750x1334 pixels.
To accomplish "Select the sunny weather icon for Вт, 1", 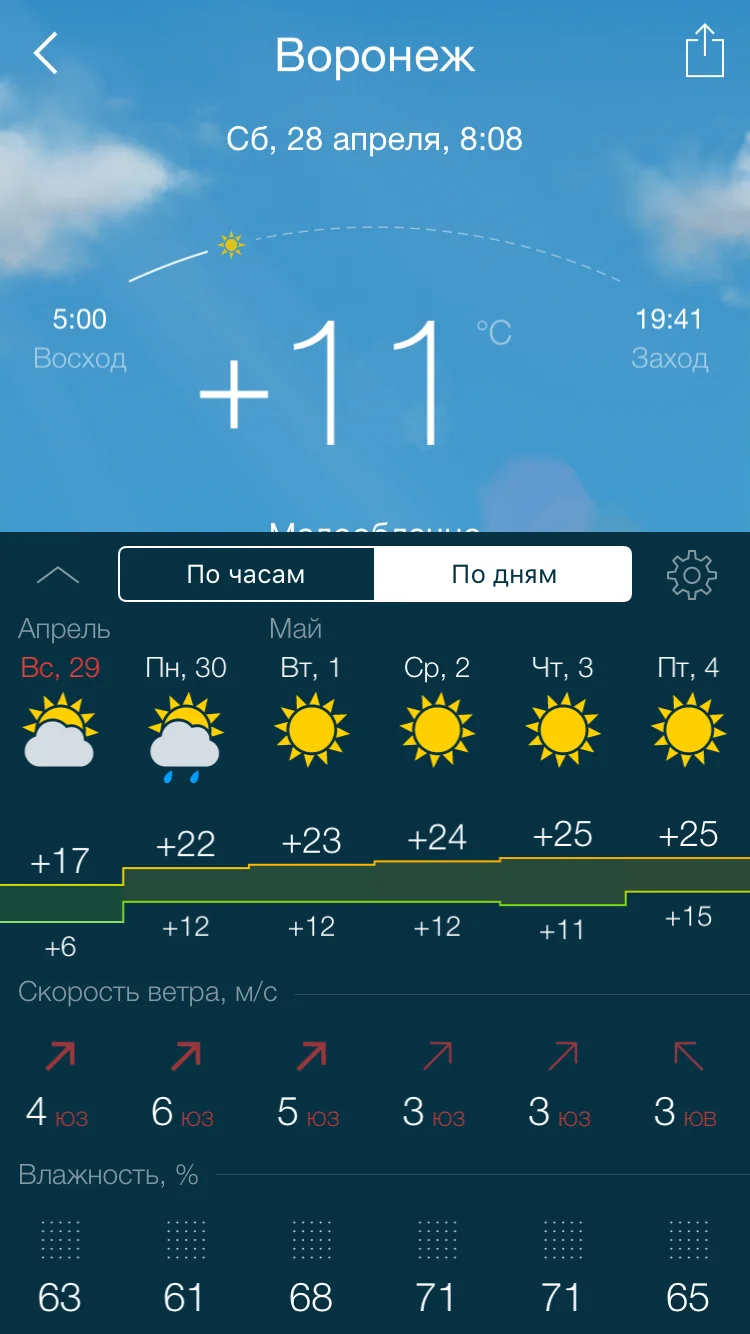I will click(312, 728).
